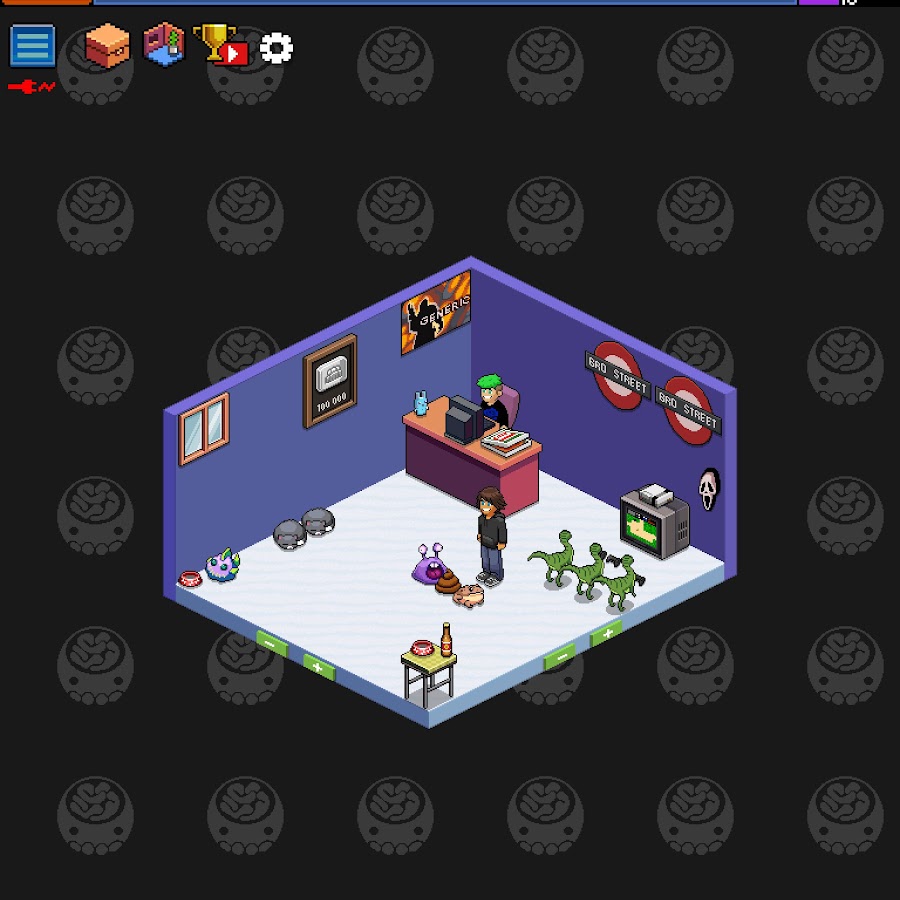Tap the green minus button below the raptors
Image resolution: width=900 pixels, height=900 pixels.
coord(559,657)
